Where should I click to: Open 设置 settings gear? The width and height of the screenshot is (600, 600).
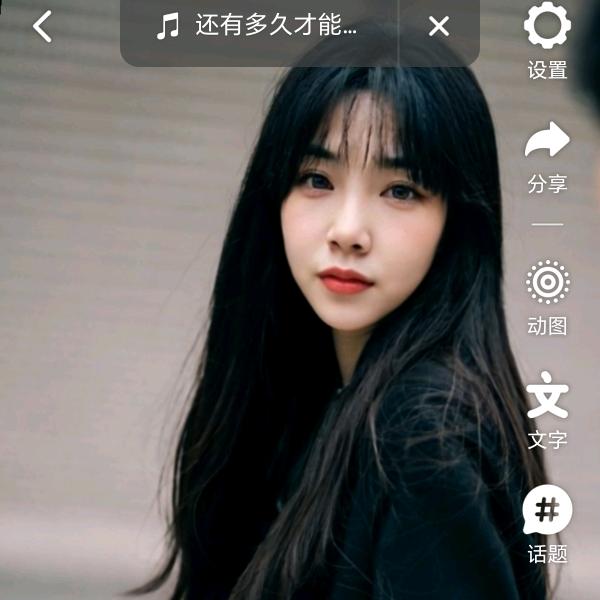[547, 25]
